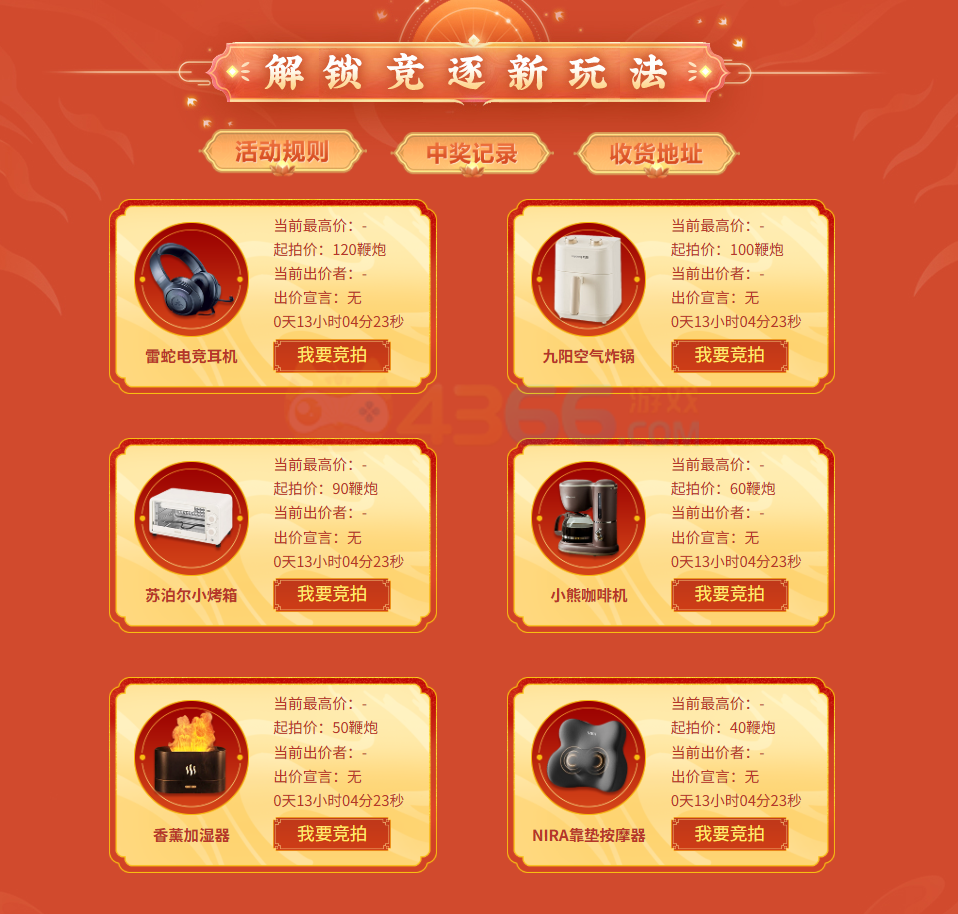Select 我要竞拍 under 苏泊尔小烤箱

(332, 594)
